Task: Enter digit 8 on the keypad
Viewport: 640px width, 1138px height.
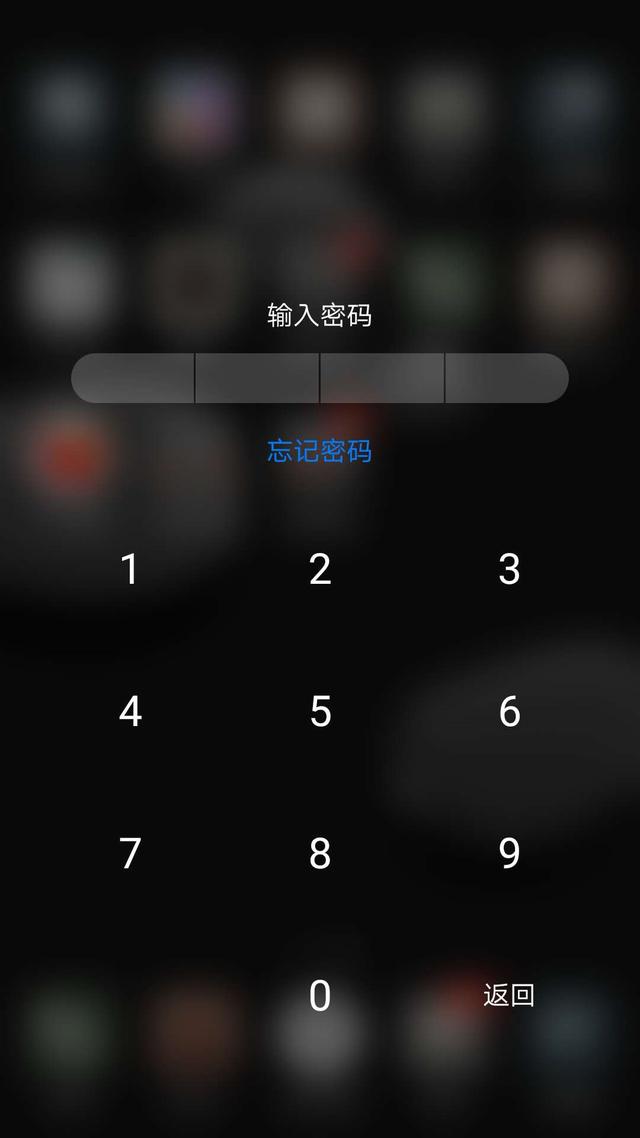Action: pyautogui.click(x=320, y=854)
